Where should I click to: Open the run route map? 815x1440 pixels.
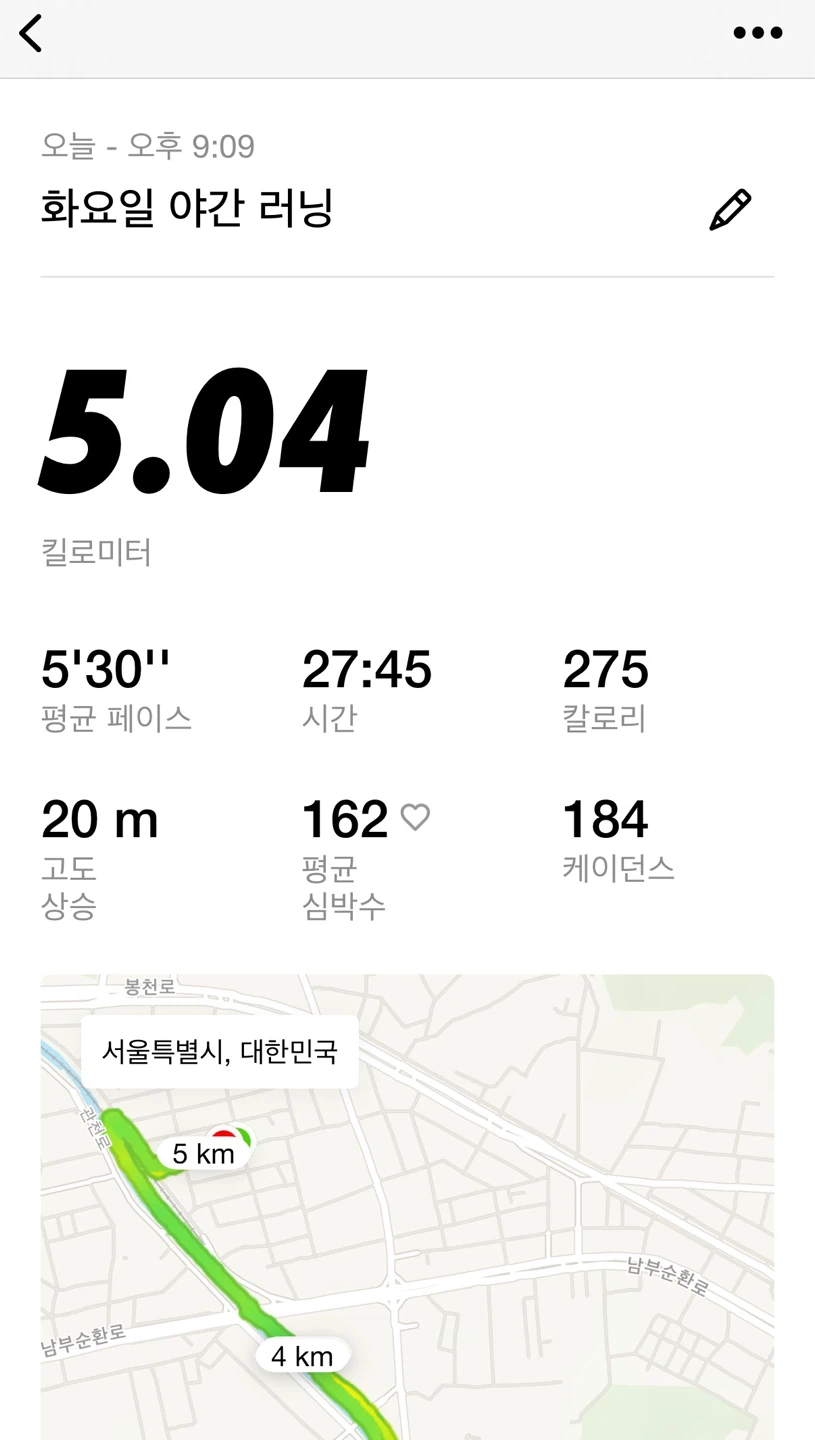407,1207
